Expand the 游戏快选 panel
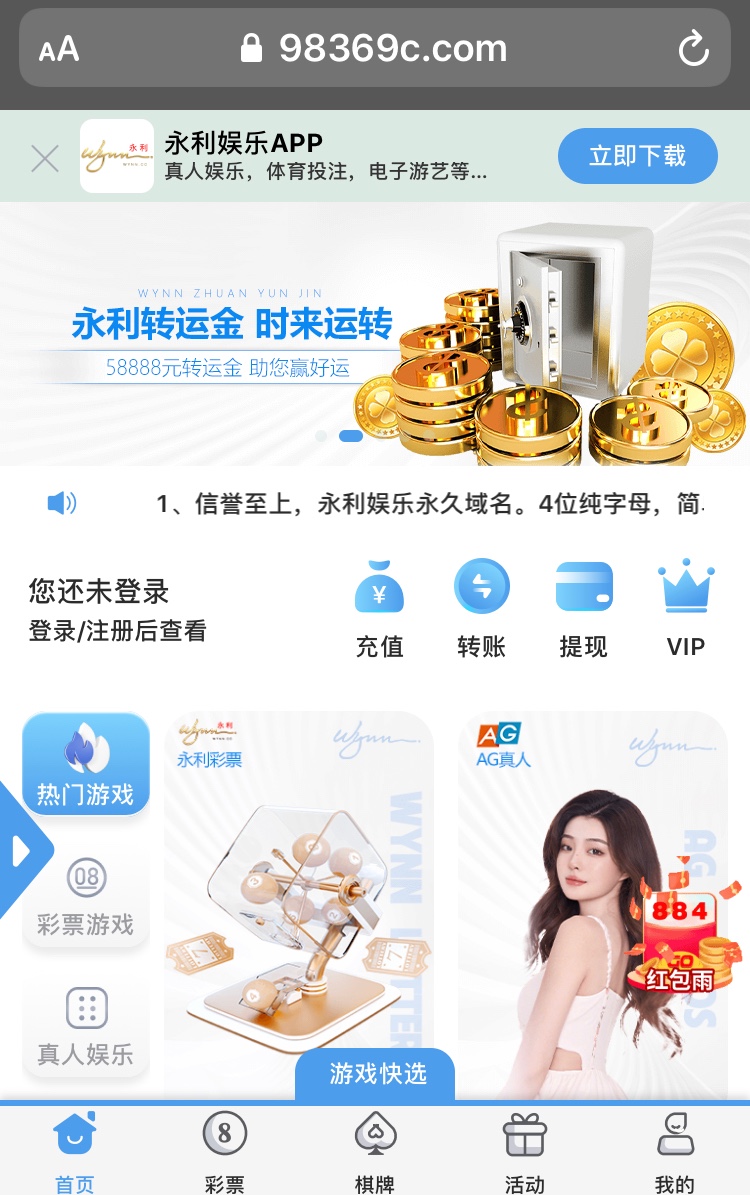This screenshot has height=1195, width=750. click(375, 1074)
